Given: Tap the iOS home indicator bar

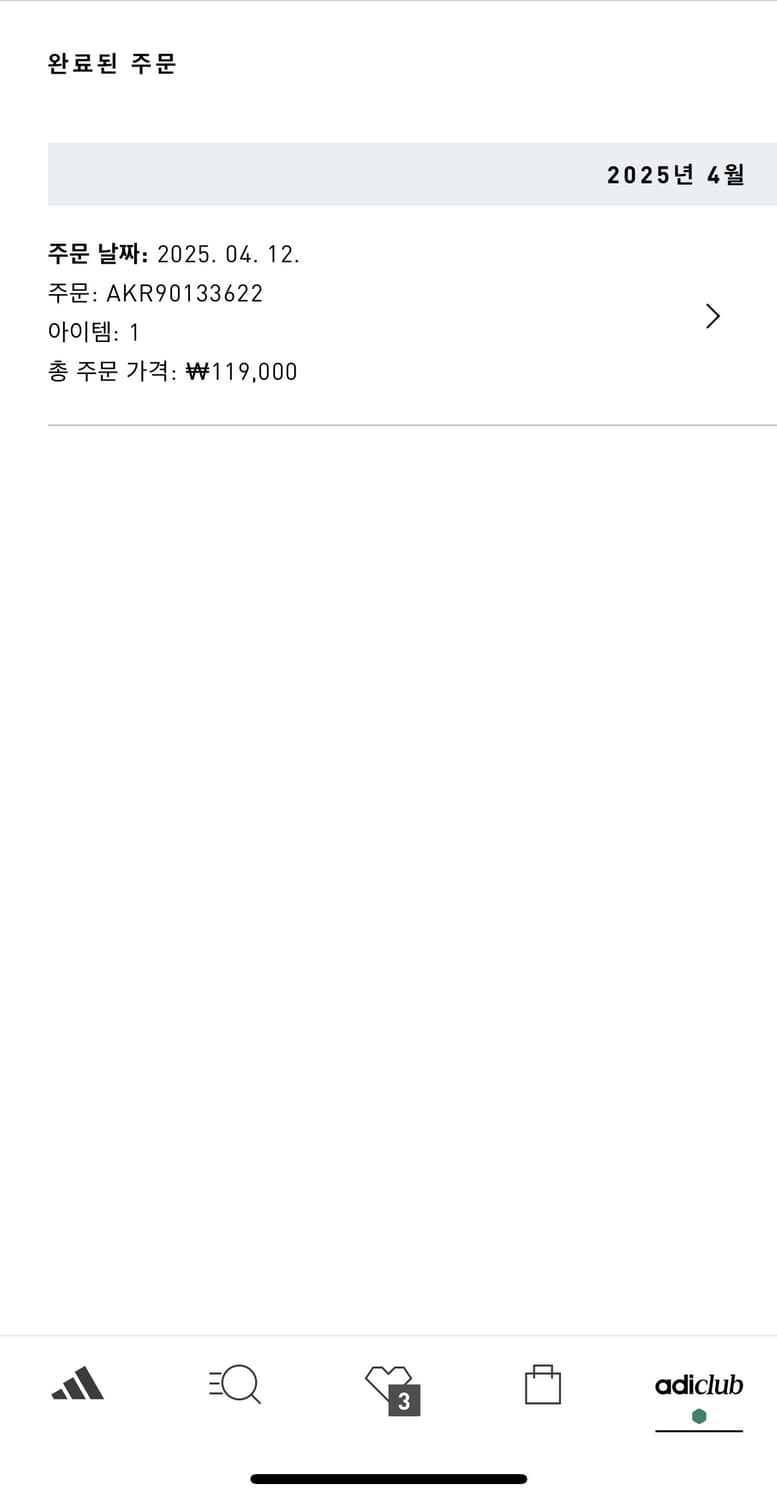Looking at the screenshot, I should click(x=388, y=1478).
